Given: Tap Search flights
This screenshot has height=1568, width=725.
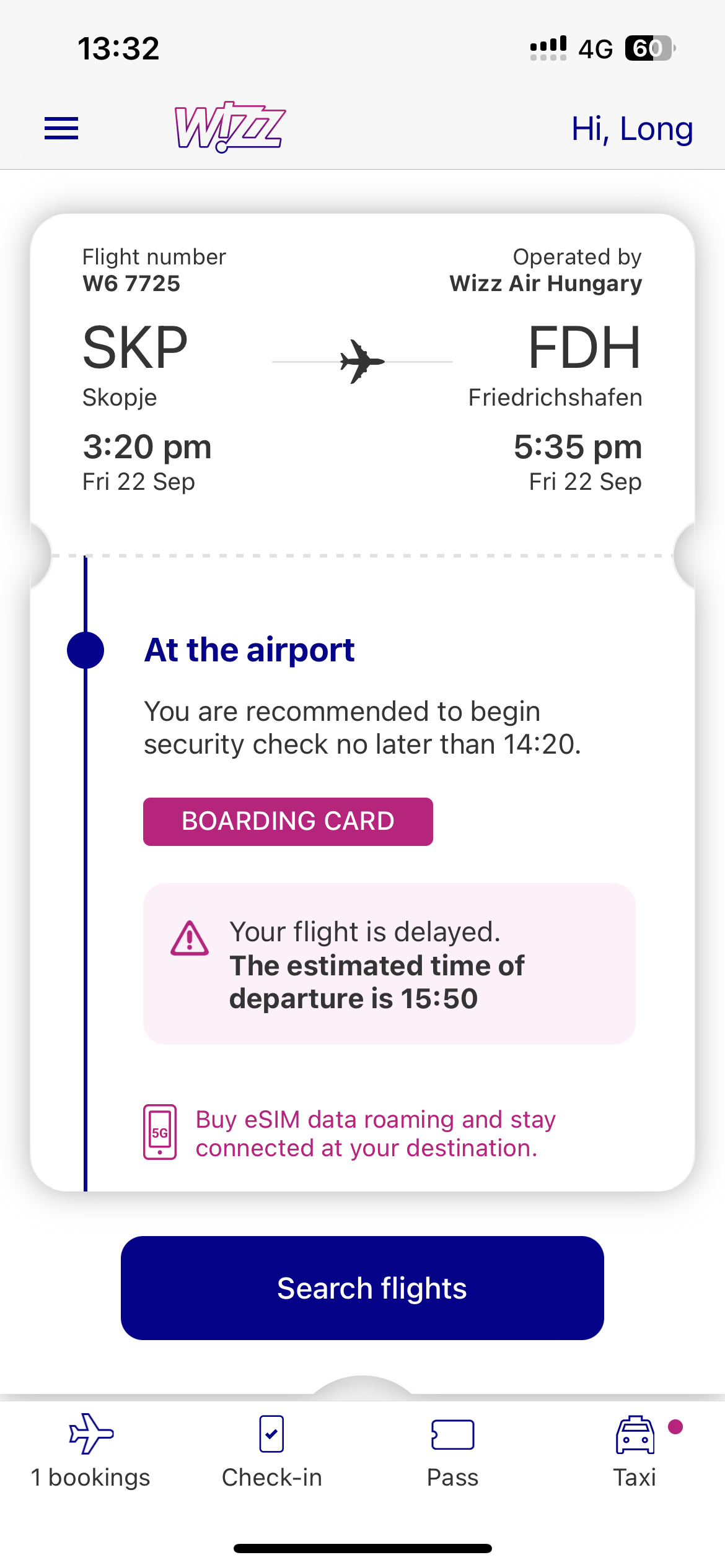Looking at the screenshot, I should click(362, 1288).
